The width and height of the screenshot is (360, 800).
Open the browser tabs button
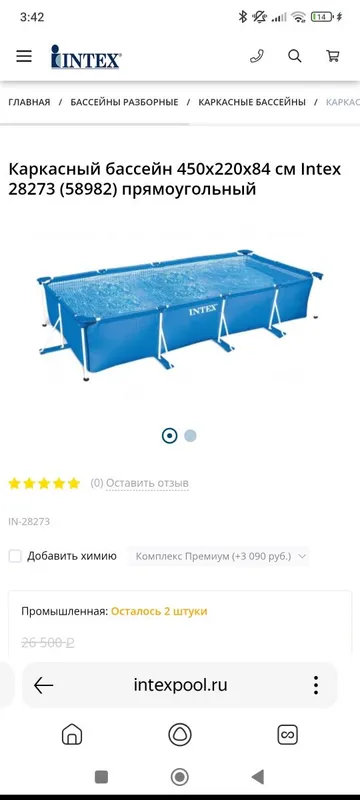(287, 735)
